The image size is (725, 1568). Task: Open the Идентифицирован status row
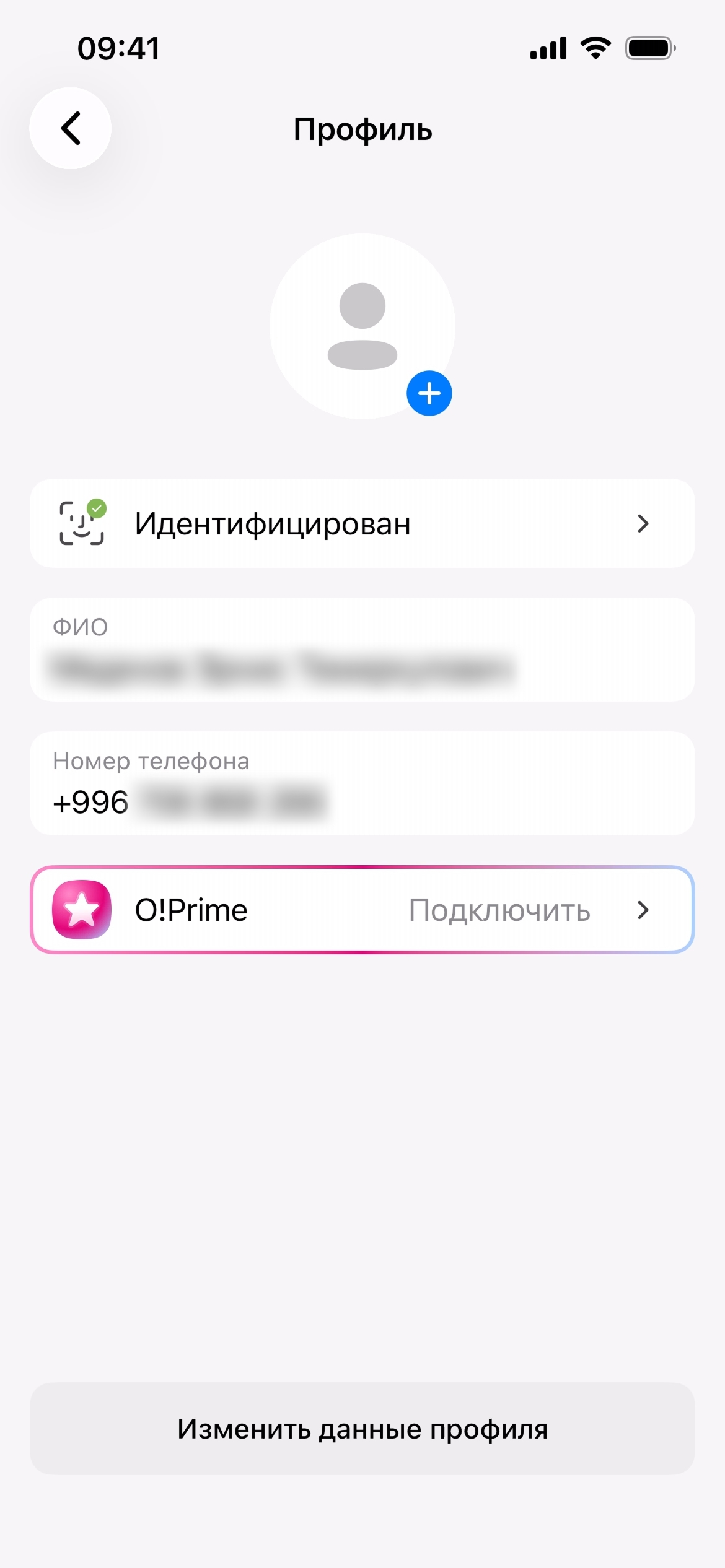362,523
